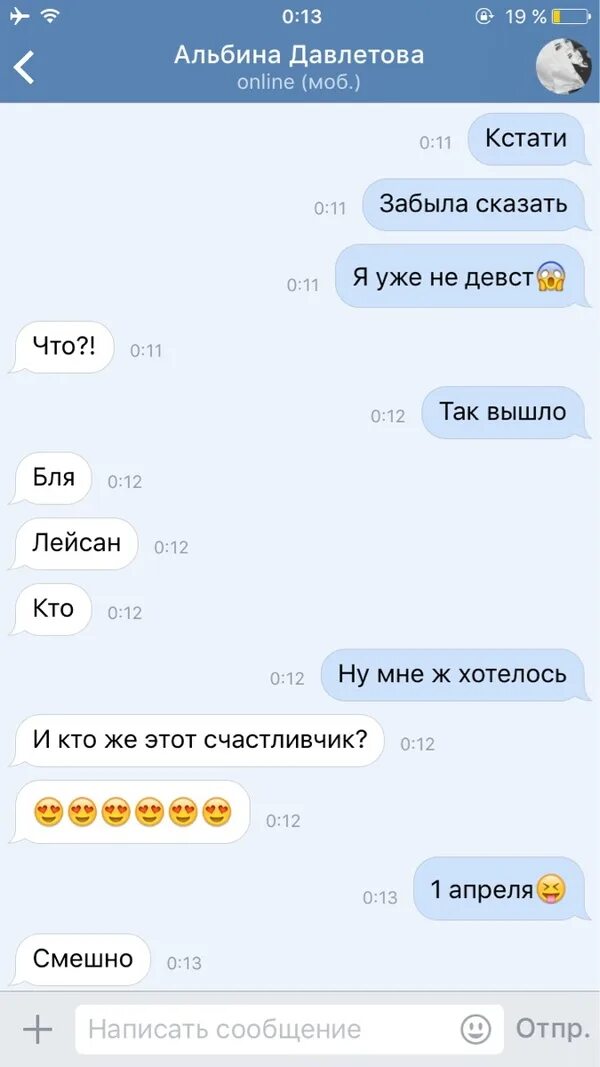Go back to the conversations list

click(24, 68)
